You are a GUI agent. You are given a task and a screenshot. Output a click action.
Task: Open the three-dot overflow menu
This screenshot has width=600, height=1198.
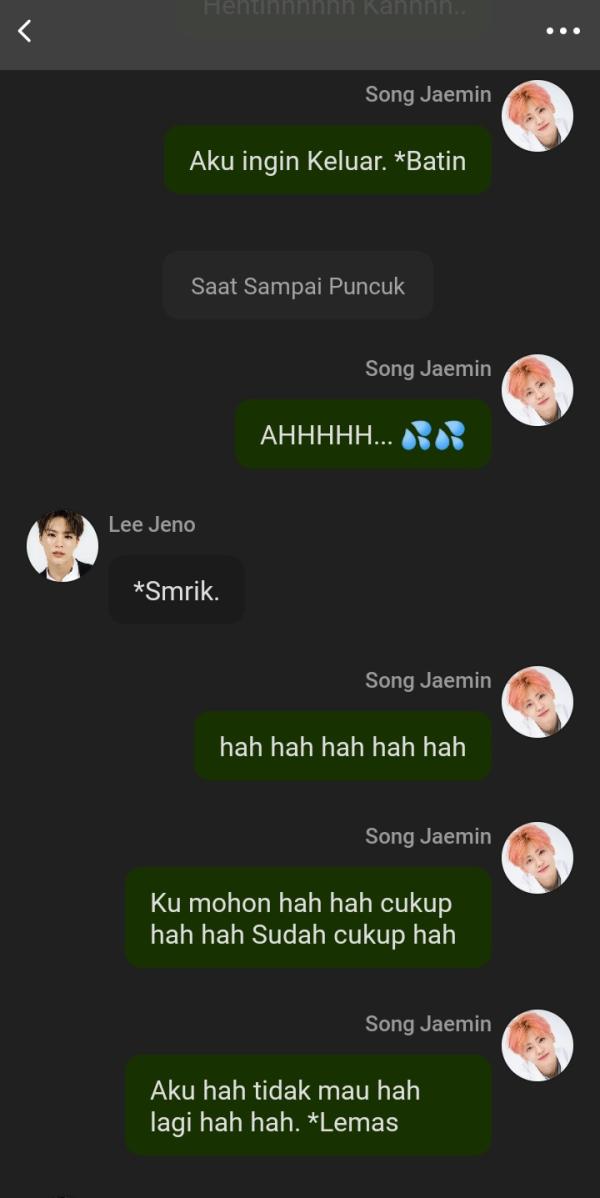click(563, 31)
